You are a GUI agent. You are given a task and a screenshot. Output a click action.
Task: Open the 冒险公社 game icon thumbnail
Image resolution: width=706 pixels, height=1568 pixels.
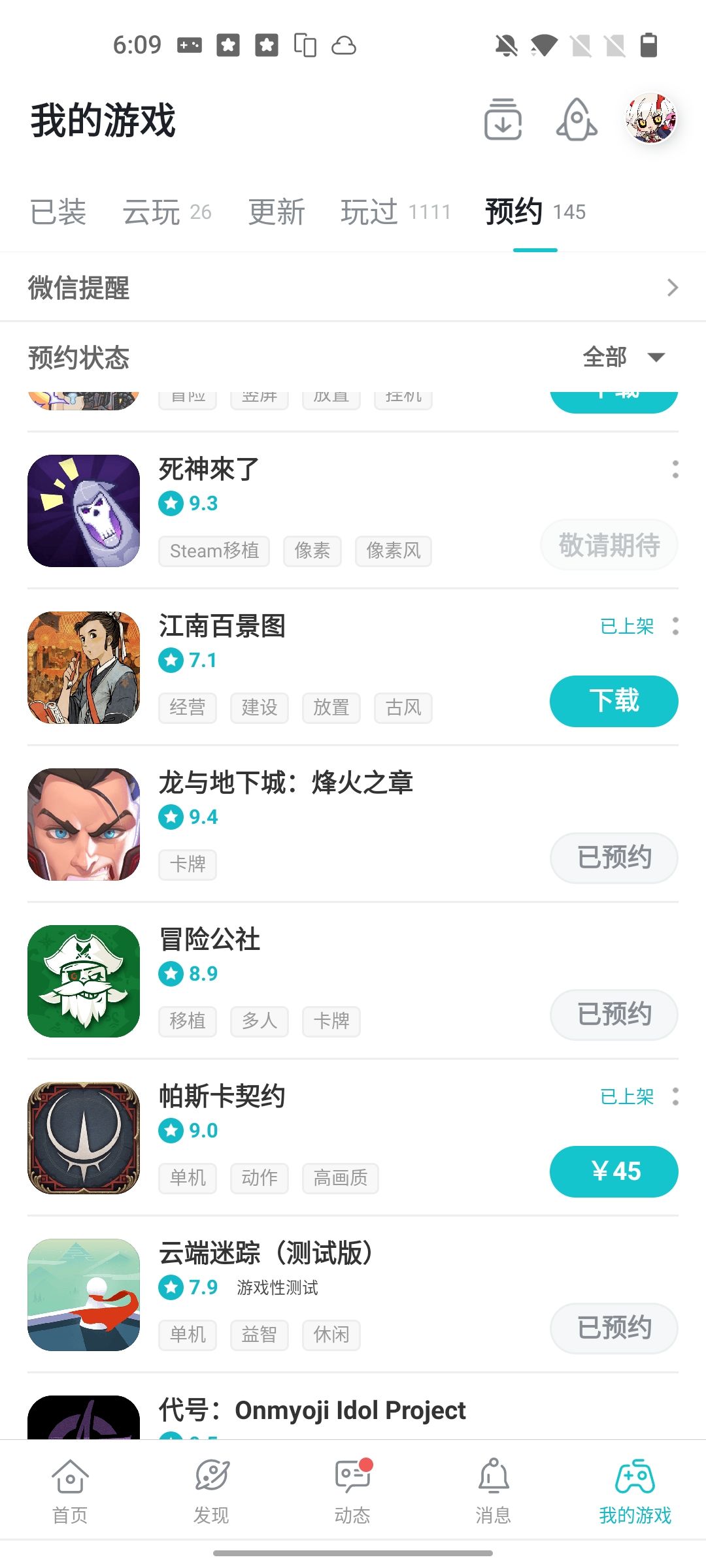[x=83, y=981]
